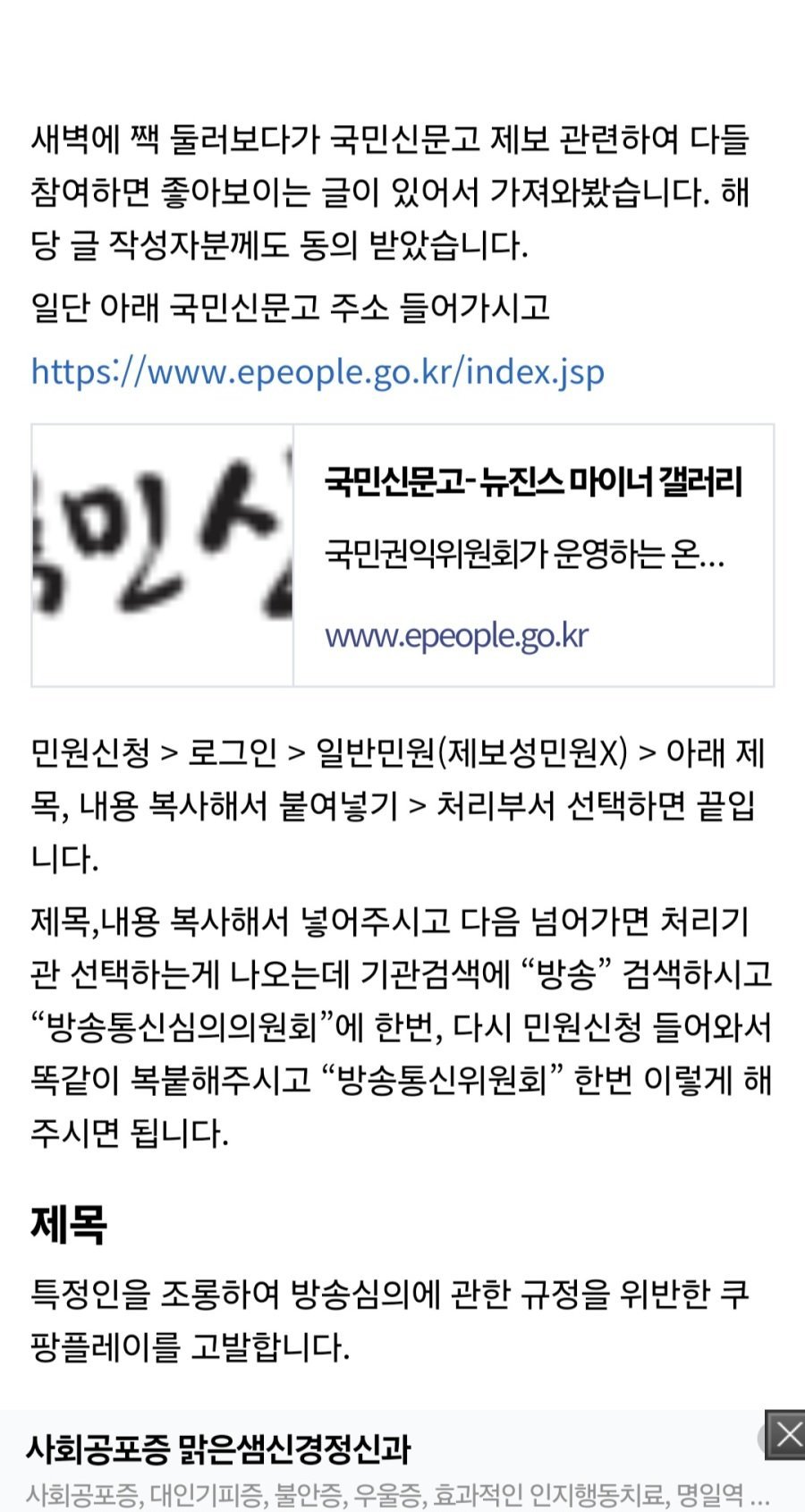Image resolution: width=805 pixels, height=1512 pixels.
Task: Open the 사회공포증 맑은샘신경정신과 ad
Action: pyautogui.click(x=218, y=1449)
